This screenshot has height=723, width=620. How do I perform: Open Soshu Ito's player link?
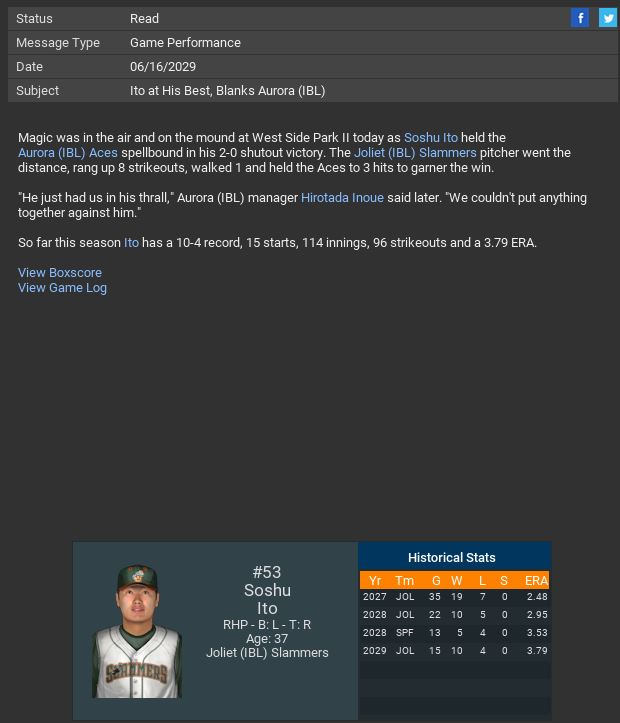430,138
